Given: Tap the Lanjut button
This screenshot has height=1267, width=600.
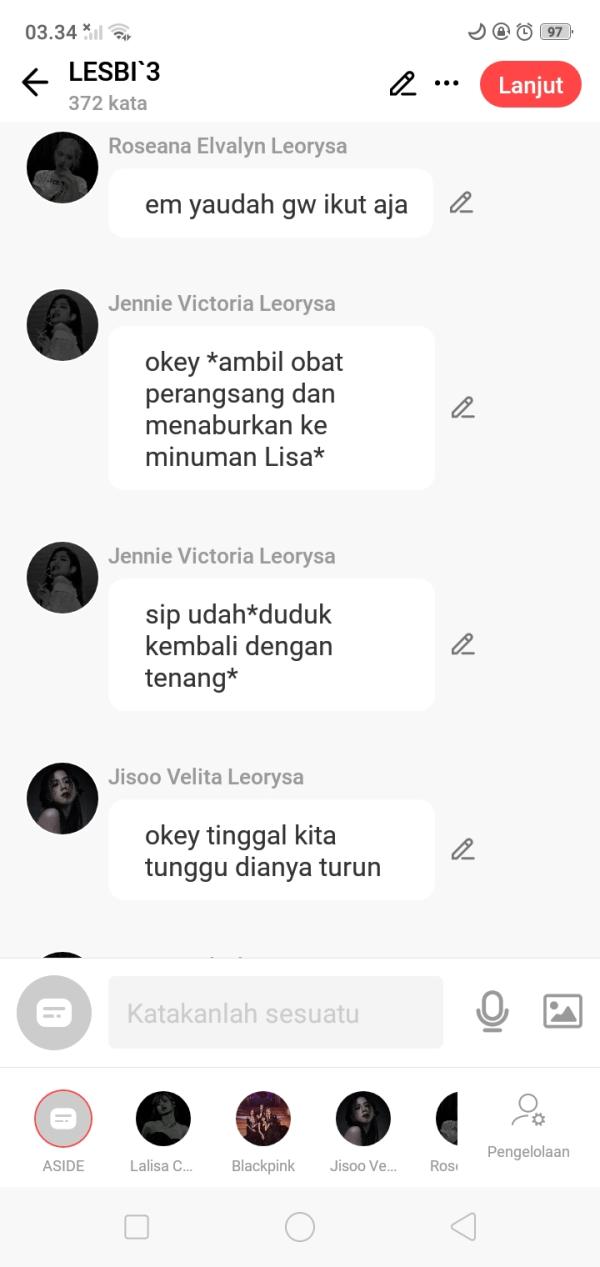Looking at the screenshot, I should click(x=530, y=85).
